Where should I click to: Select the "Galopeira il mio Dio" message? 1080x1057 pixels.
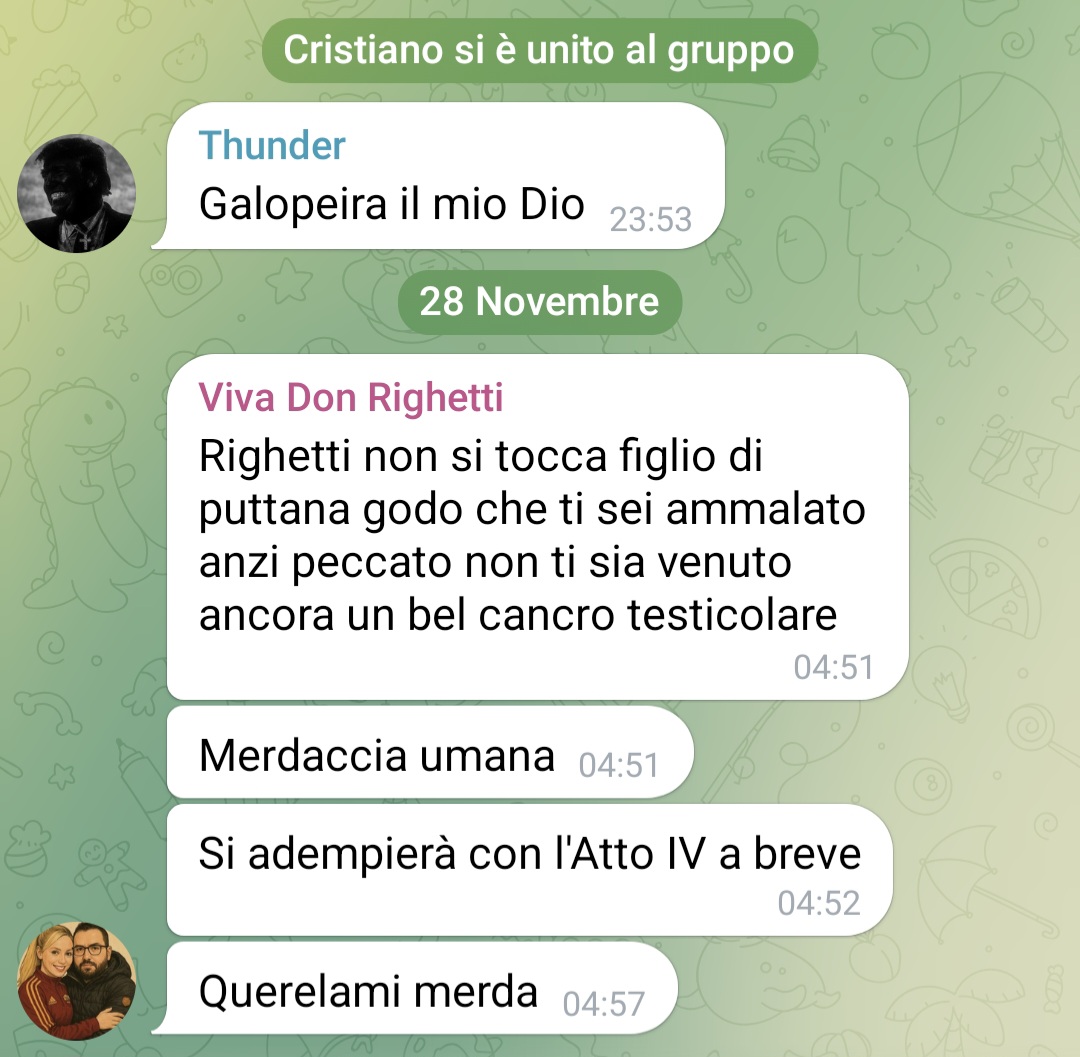pos(391,205)
